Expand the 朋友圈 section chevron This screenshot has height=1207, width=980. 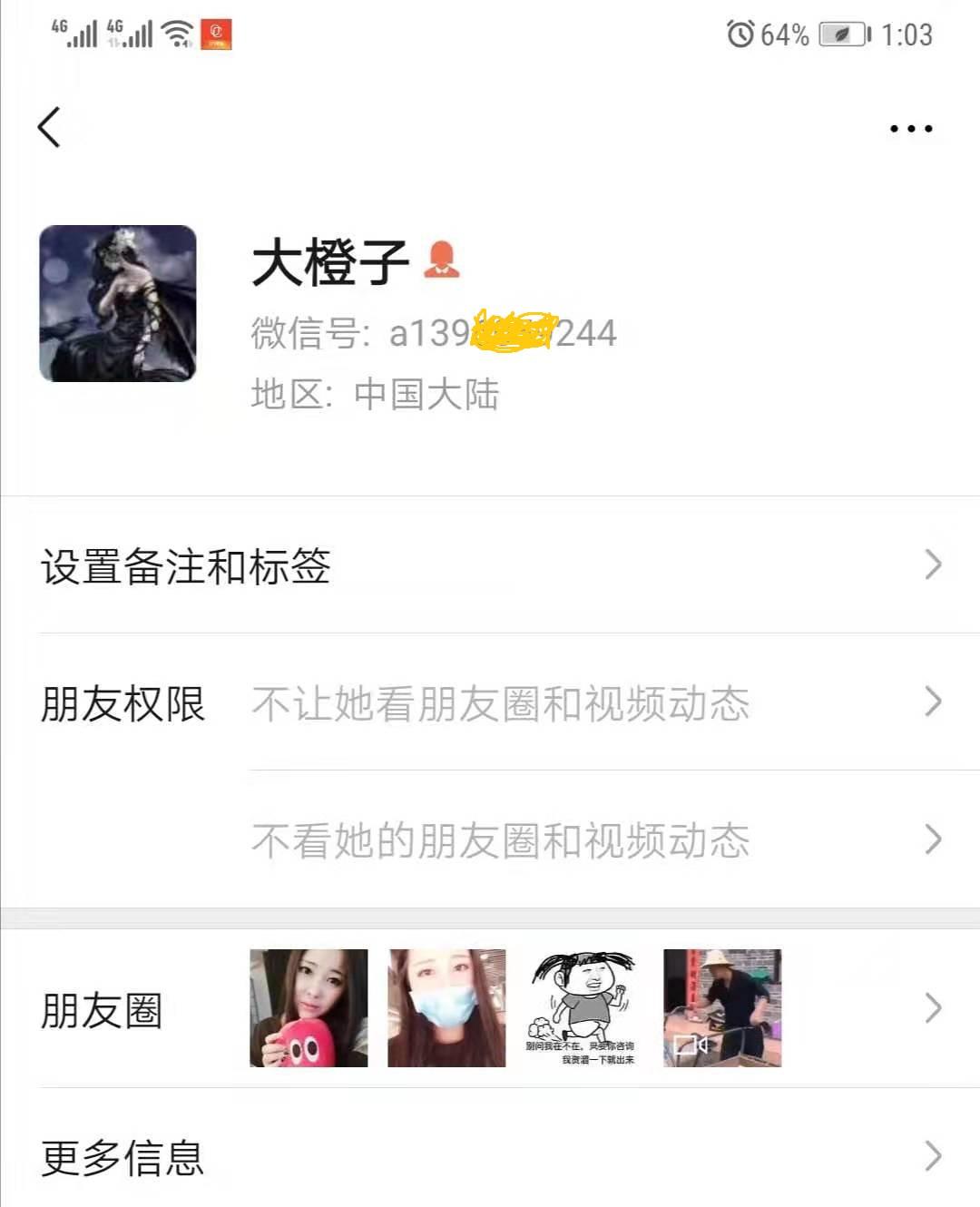[933, 1007]
